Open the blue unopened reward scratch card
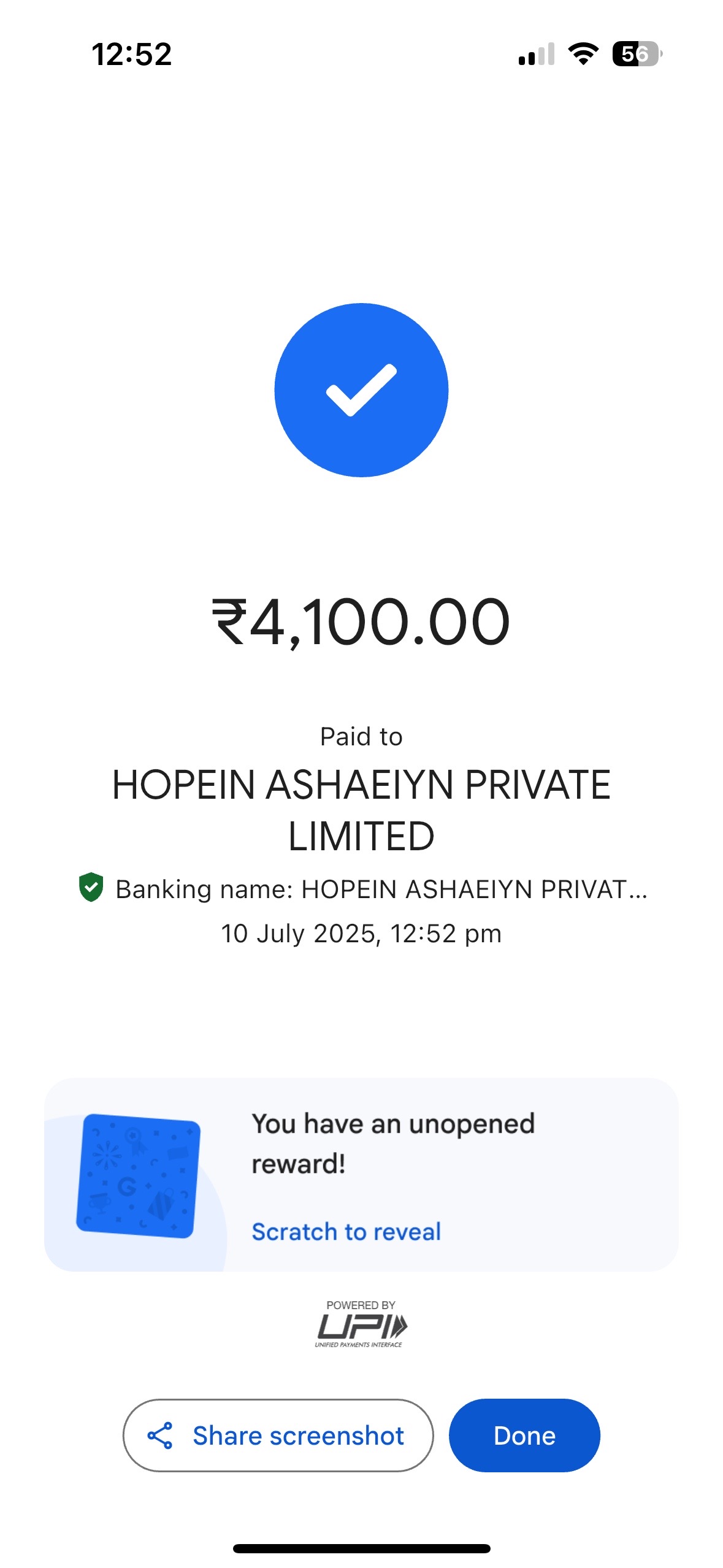 click(x=138, y=1175)
